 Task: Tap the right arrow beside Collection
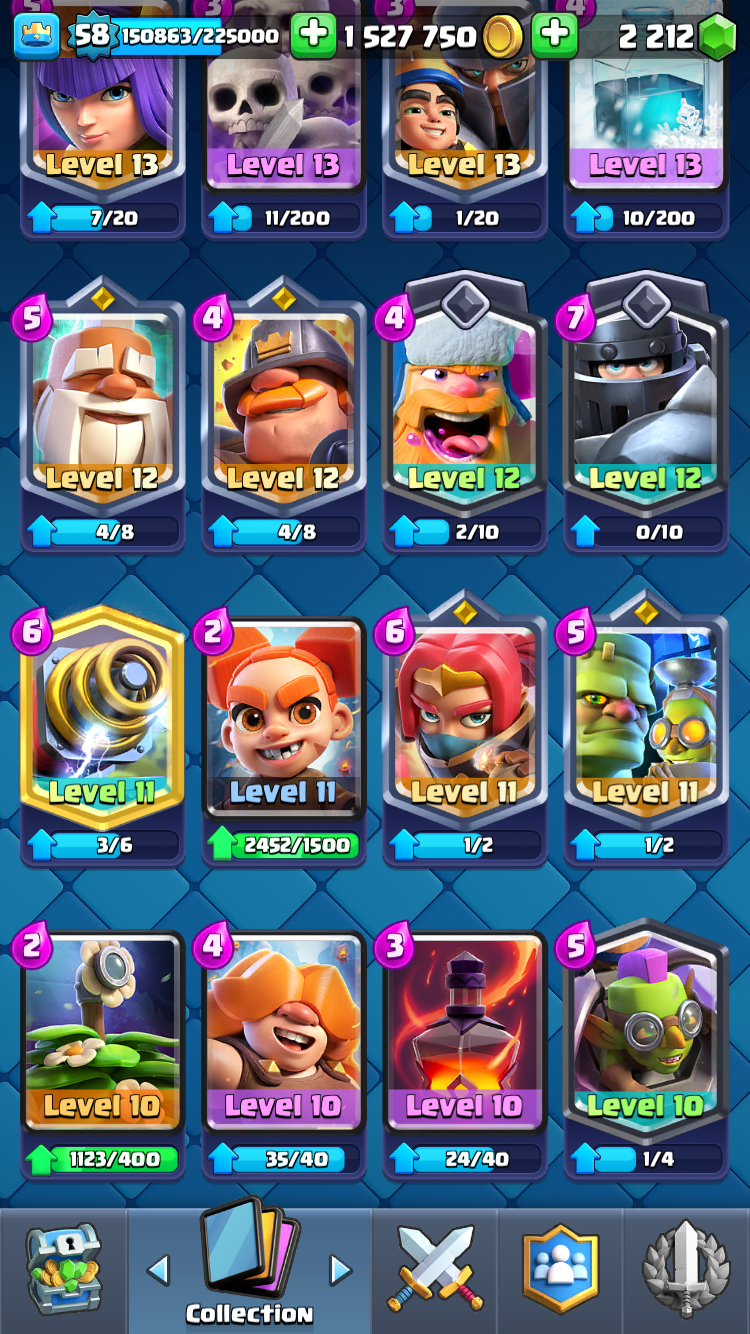coord(341,1270)
